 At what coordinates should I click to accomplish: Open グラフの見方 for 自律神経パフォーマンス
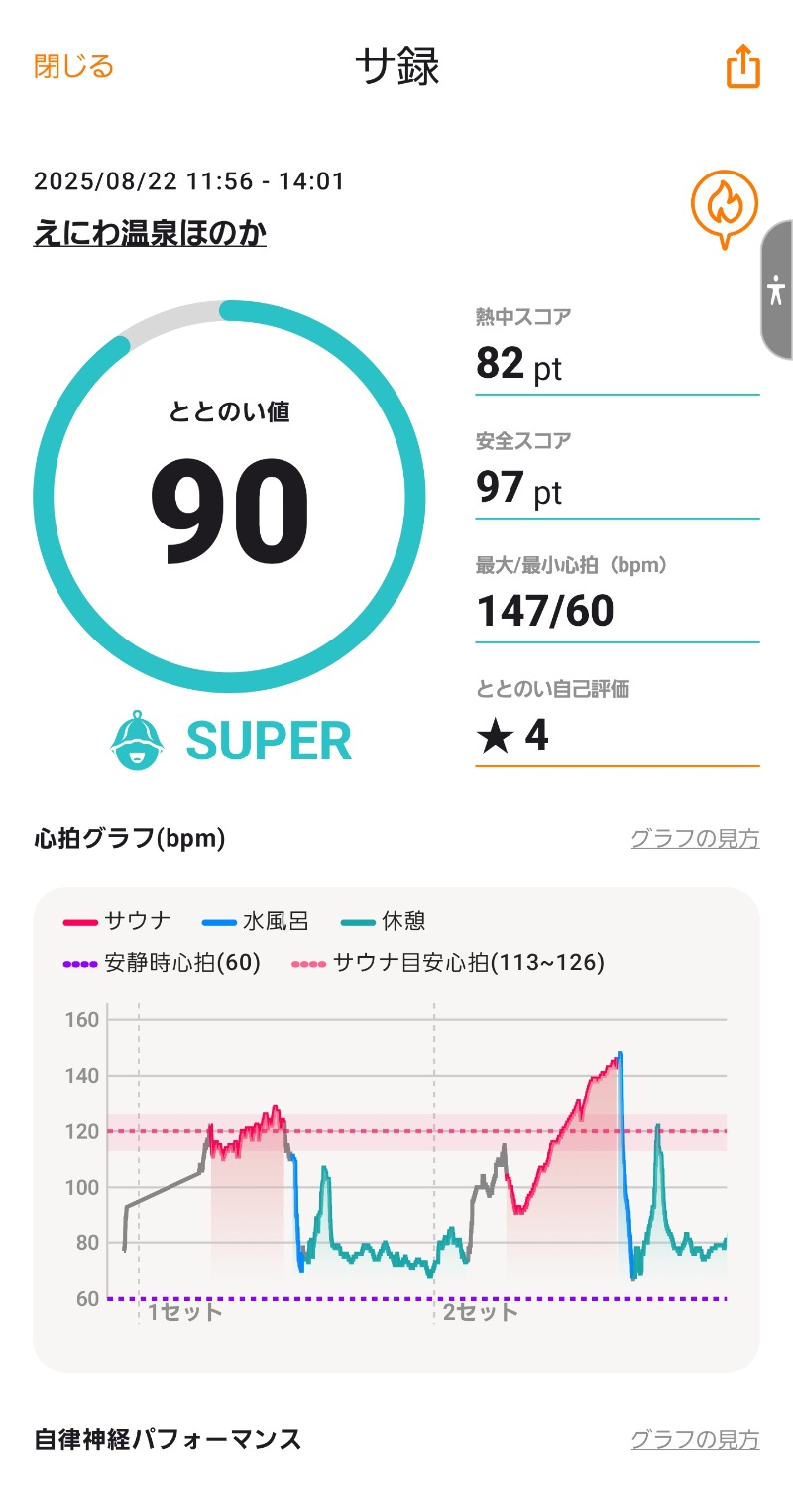(695, 1440)
